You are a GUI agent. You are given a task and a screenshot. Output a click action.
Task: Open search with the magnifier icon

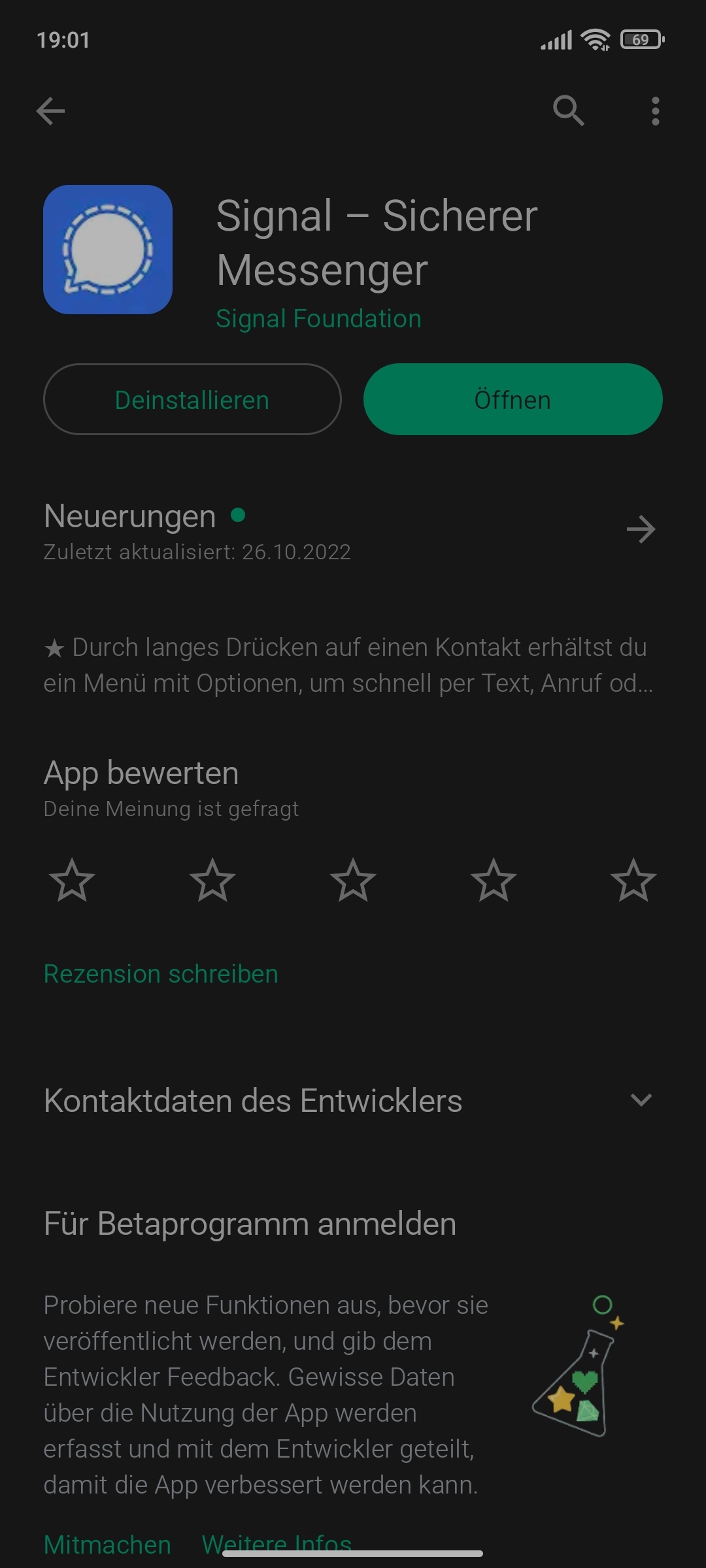(568, 111)
